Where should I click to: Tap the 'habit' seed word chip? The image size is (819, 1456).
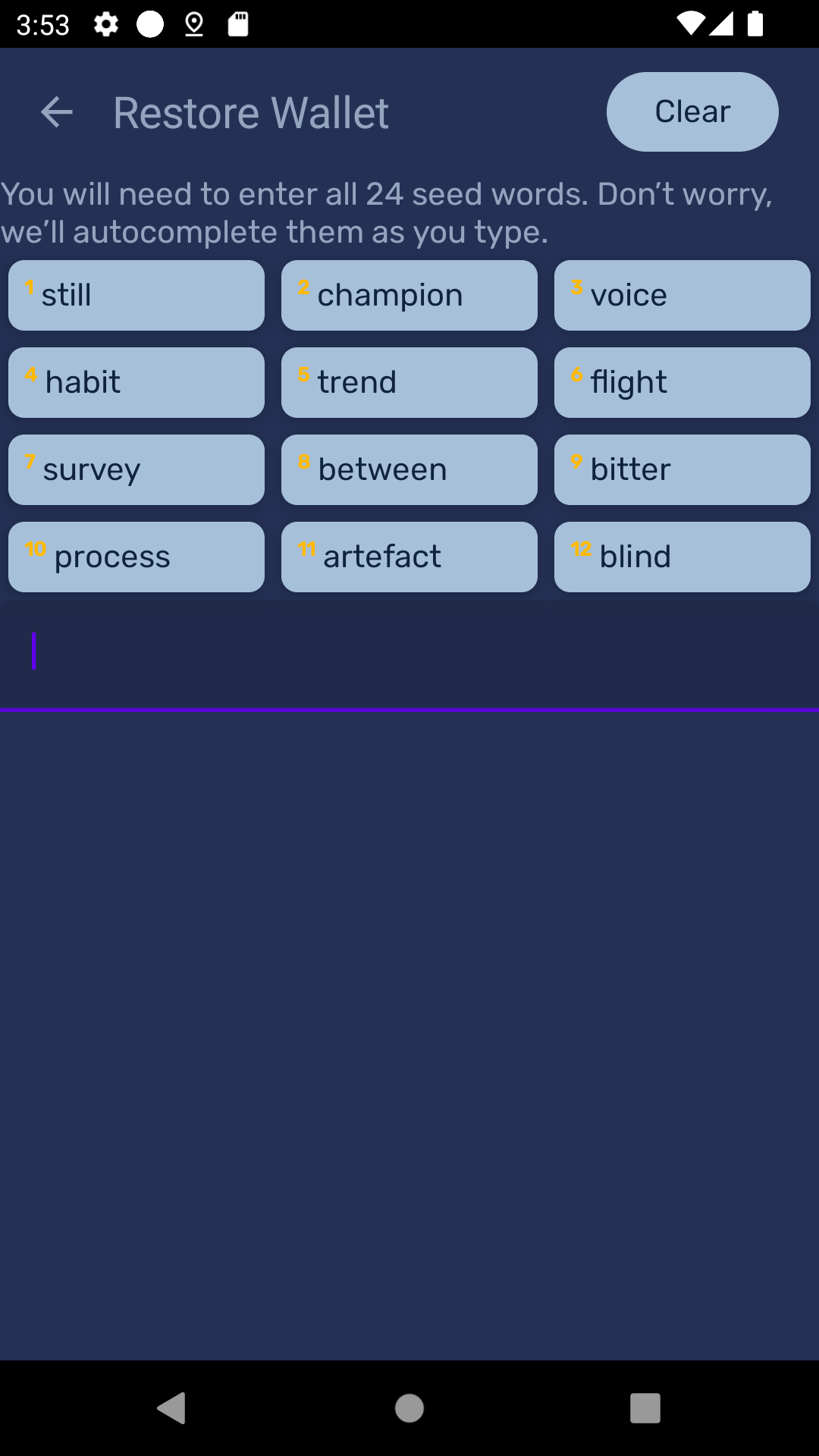tap(136, 383)
